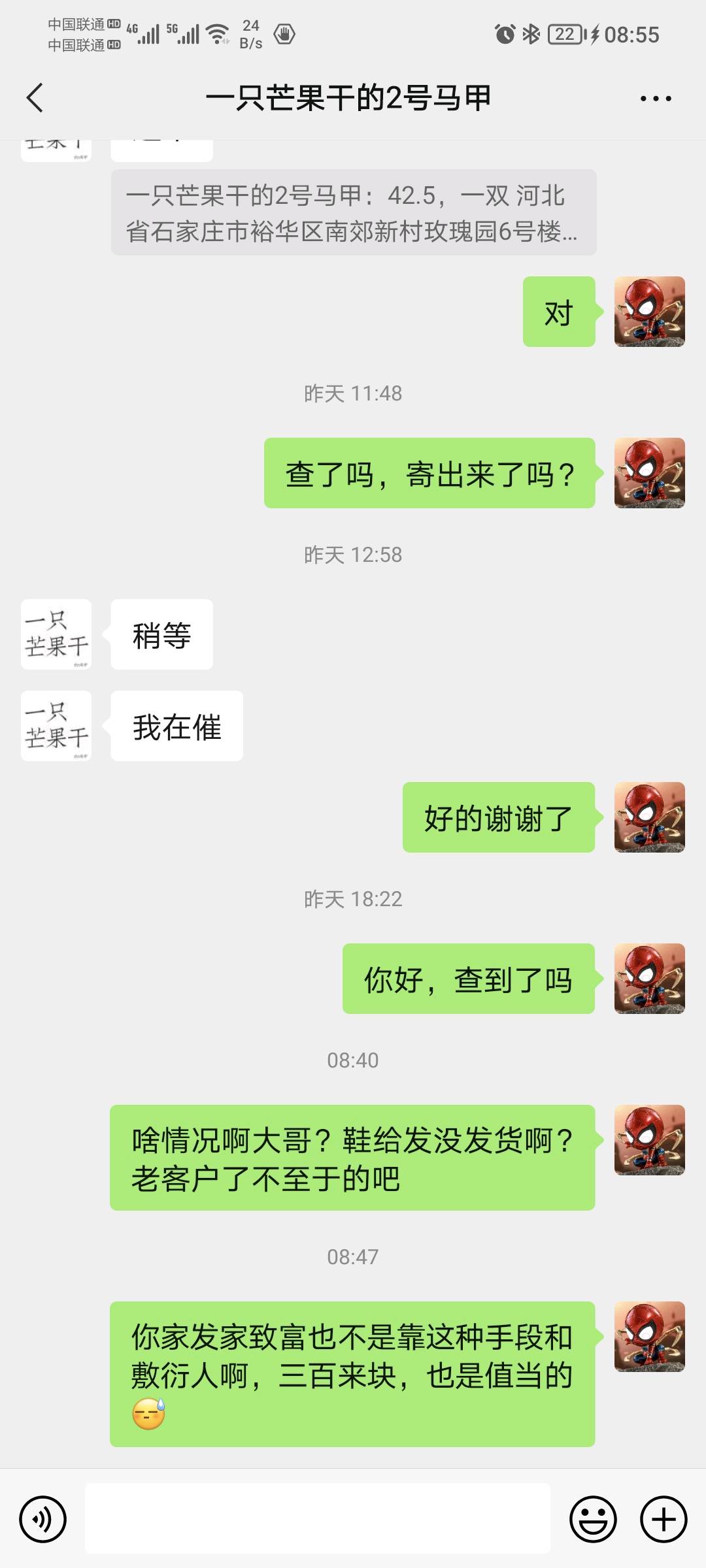The height and width of the screenshot is (1568, 706).
Task: Open the plus attachments menu
Action: [664, 1519]
